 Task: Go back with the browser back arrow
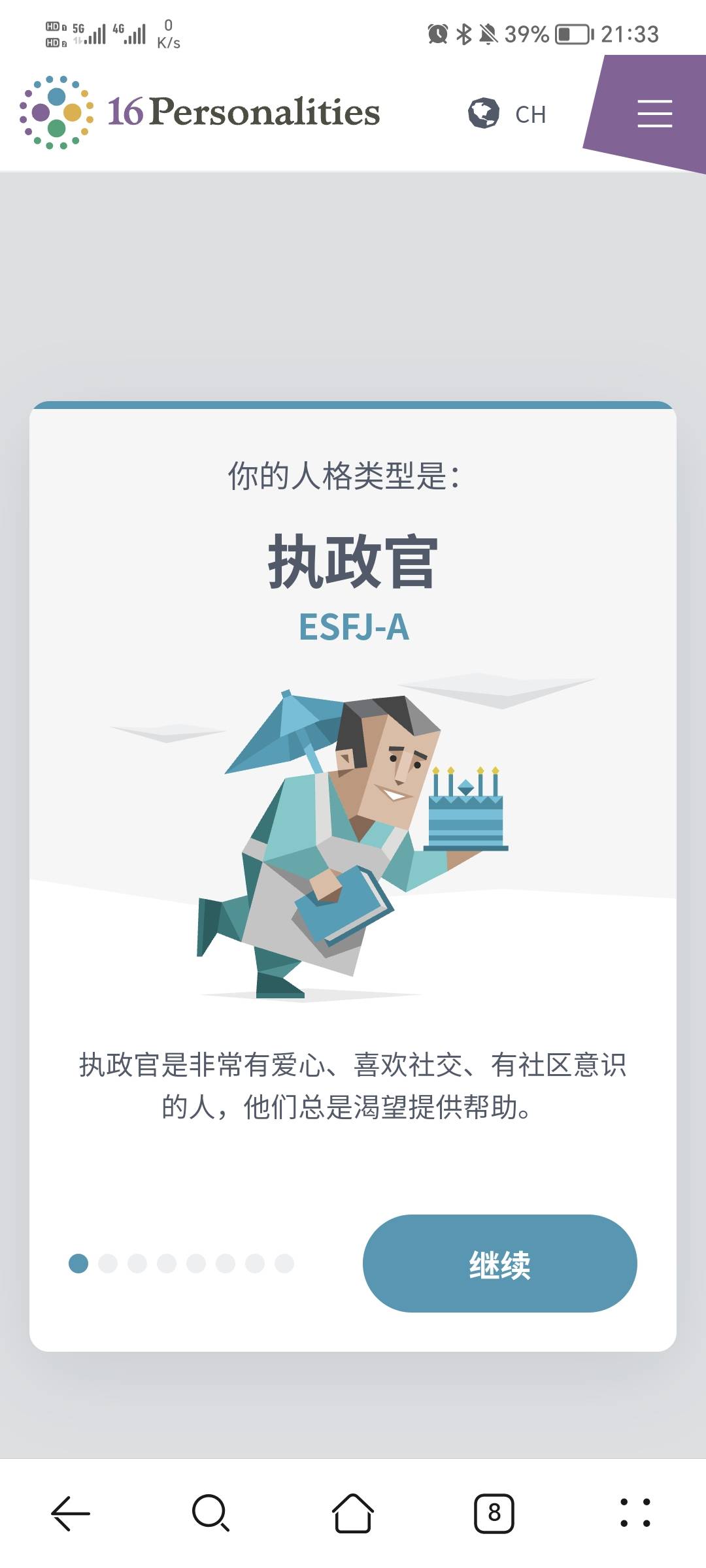pos(70,1512)
